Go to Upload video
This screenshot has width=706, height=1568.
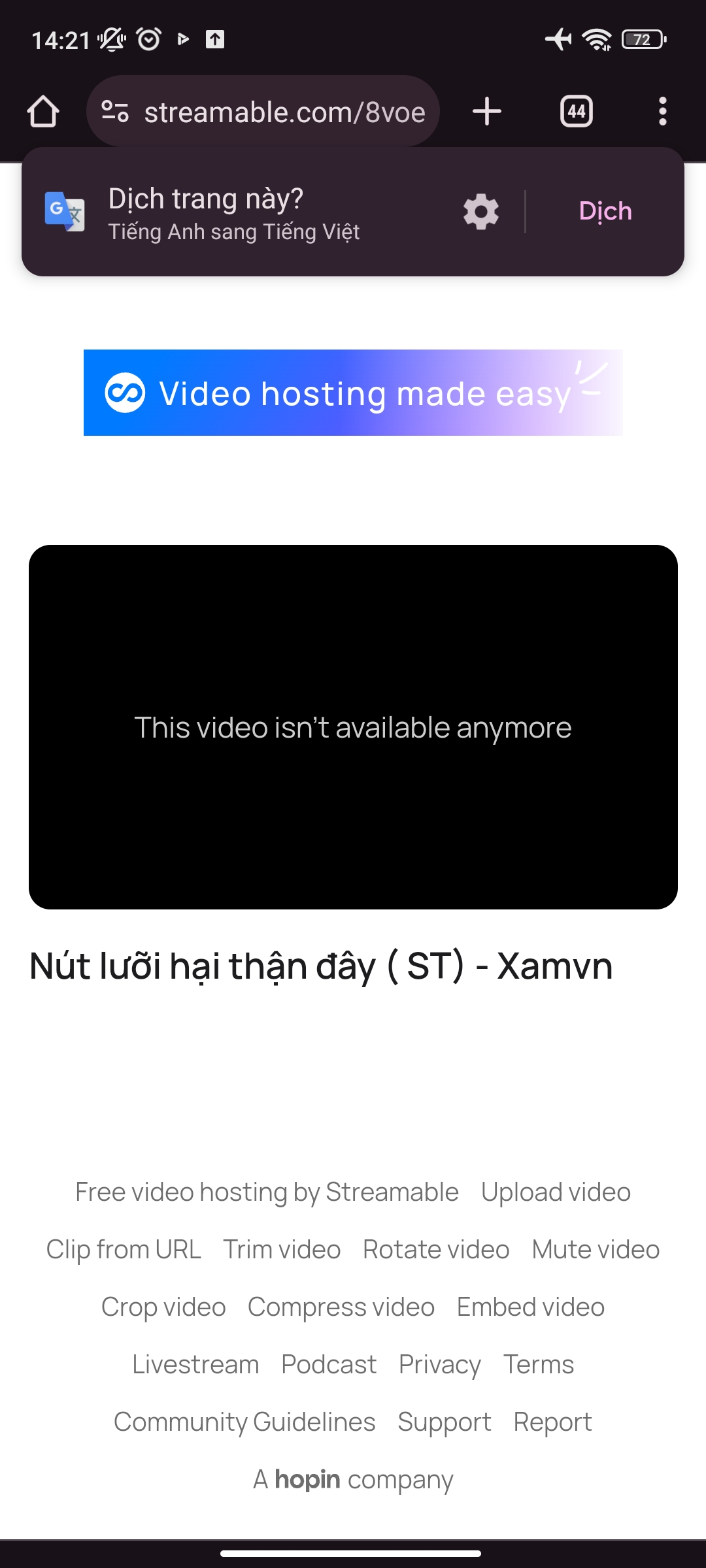click(x=556, y=1192)
